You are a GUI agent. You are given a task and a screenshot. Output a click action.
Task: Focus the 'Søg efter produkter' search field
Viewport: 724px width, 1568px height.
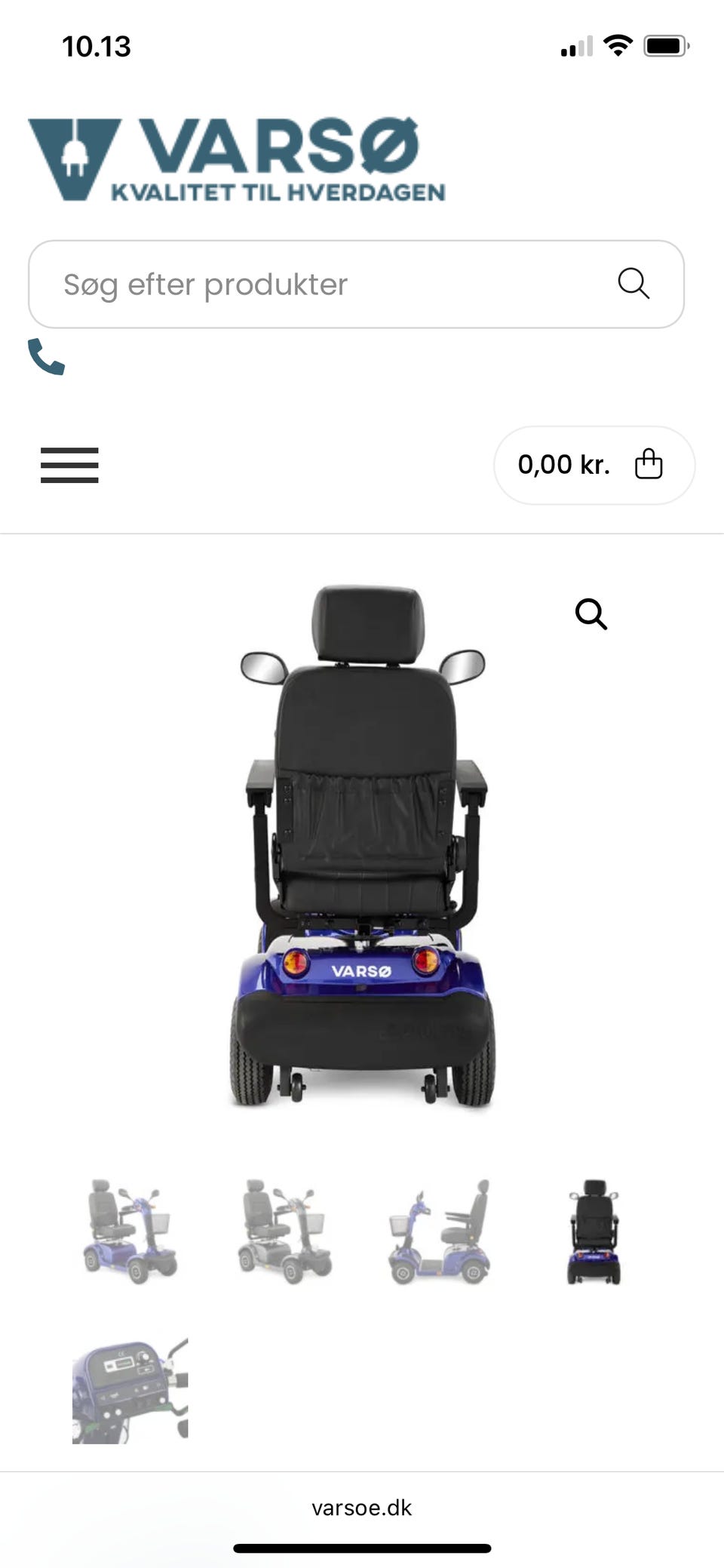click(356, 284)
